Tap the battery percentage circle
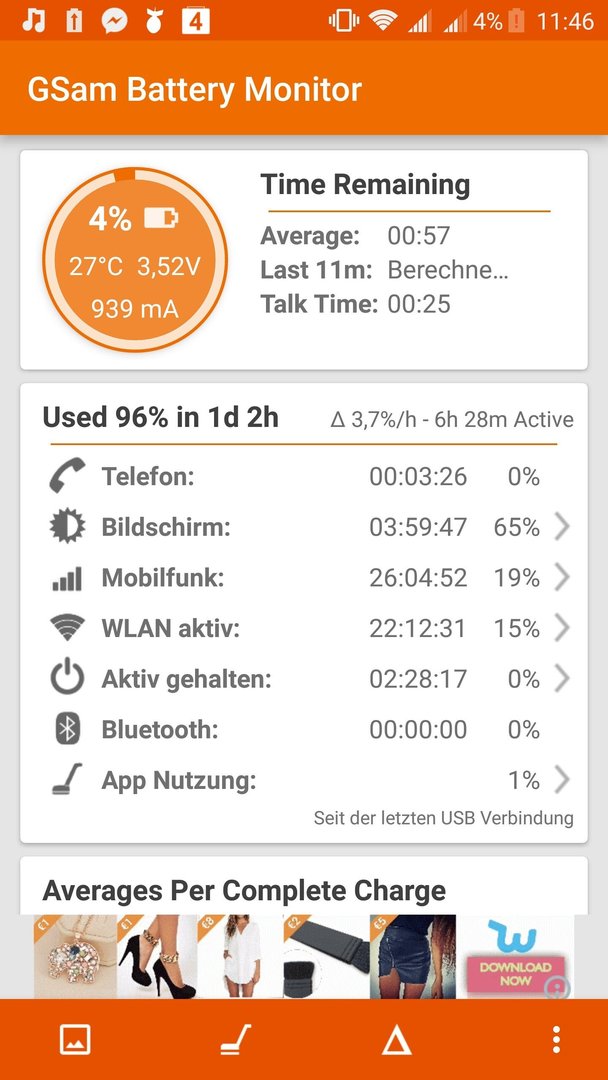 (x=134, y=260)
